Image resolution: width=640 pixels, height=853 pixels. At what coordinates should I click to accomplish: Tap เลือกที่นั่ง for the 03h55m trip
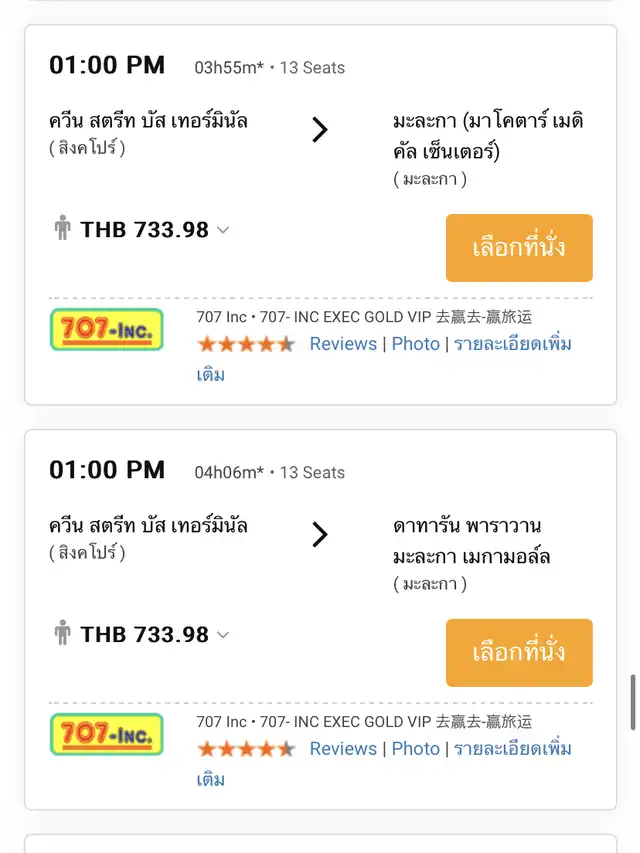pyautogui.click(x=519, y=248)
